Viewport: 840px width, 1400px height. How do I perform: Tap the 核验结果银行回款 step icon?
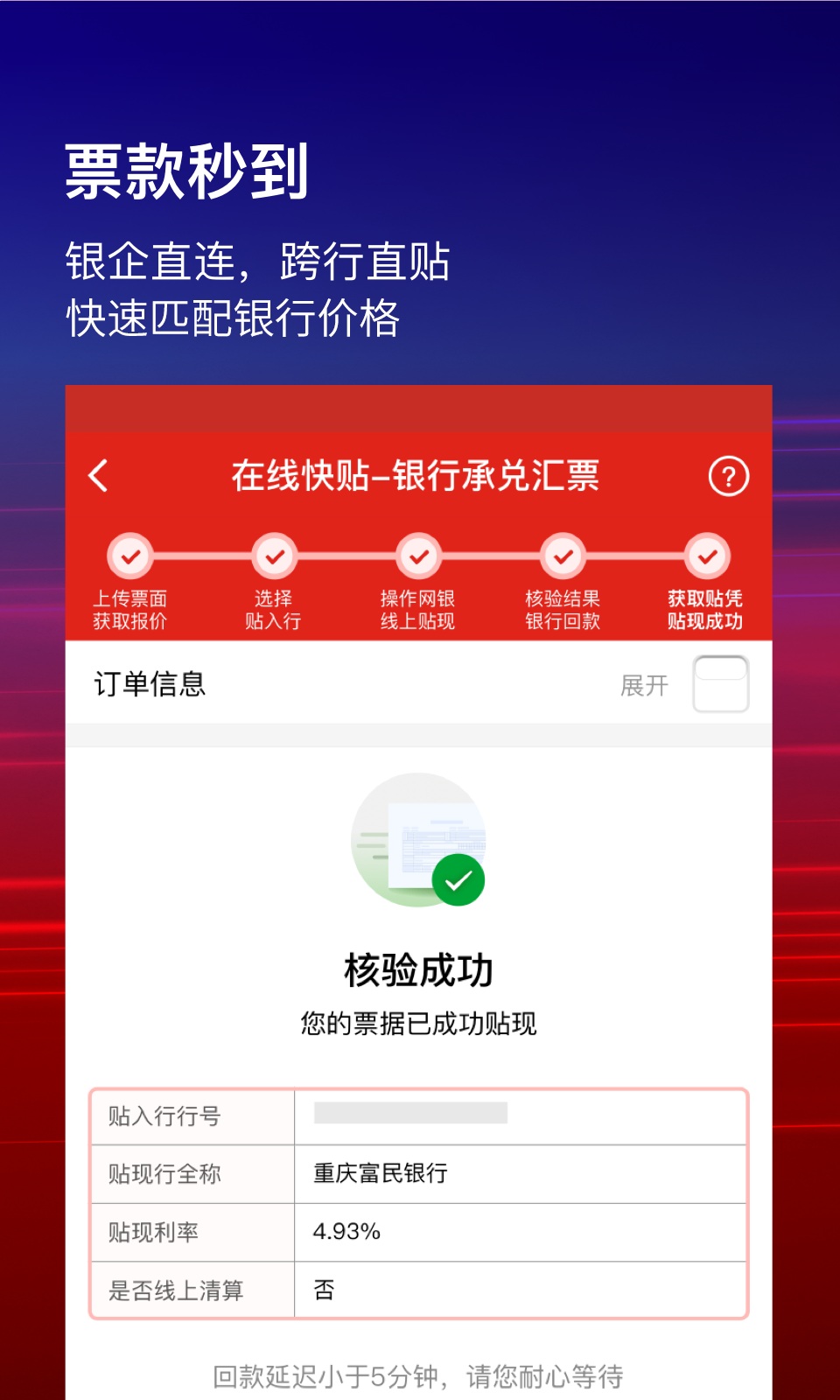pyautogui.click(x=563, y=556)
